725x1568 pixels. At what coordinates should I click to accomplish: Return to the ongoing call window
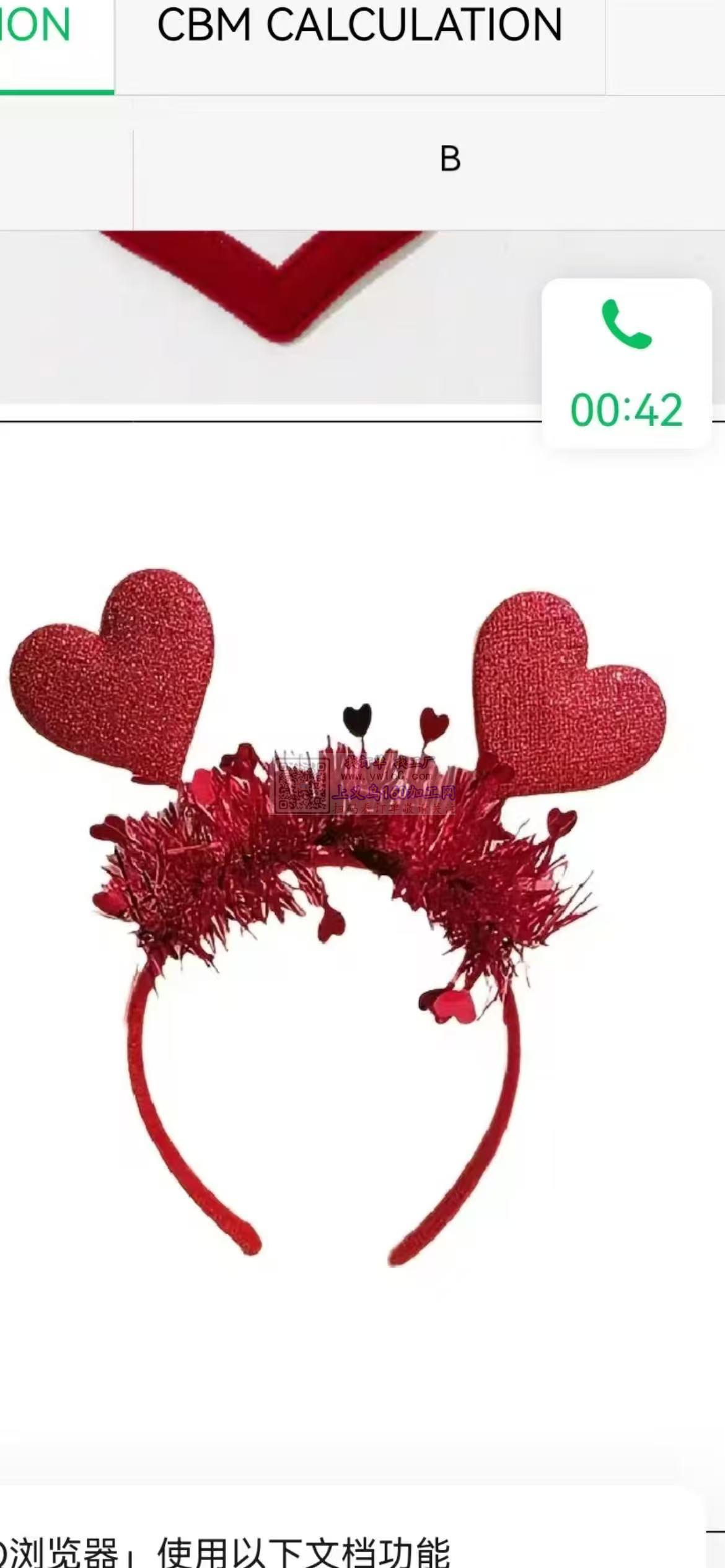click(x=626, y=364)
